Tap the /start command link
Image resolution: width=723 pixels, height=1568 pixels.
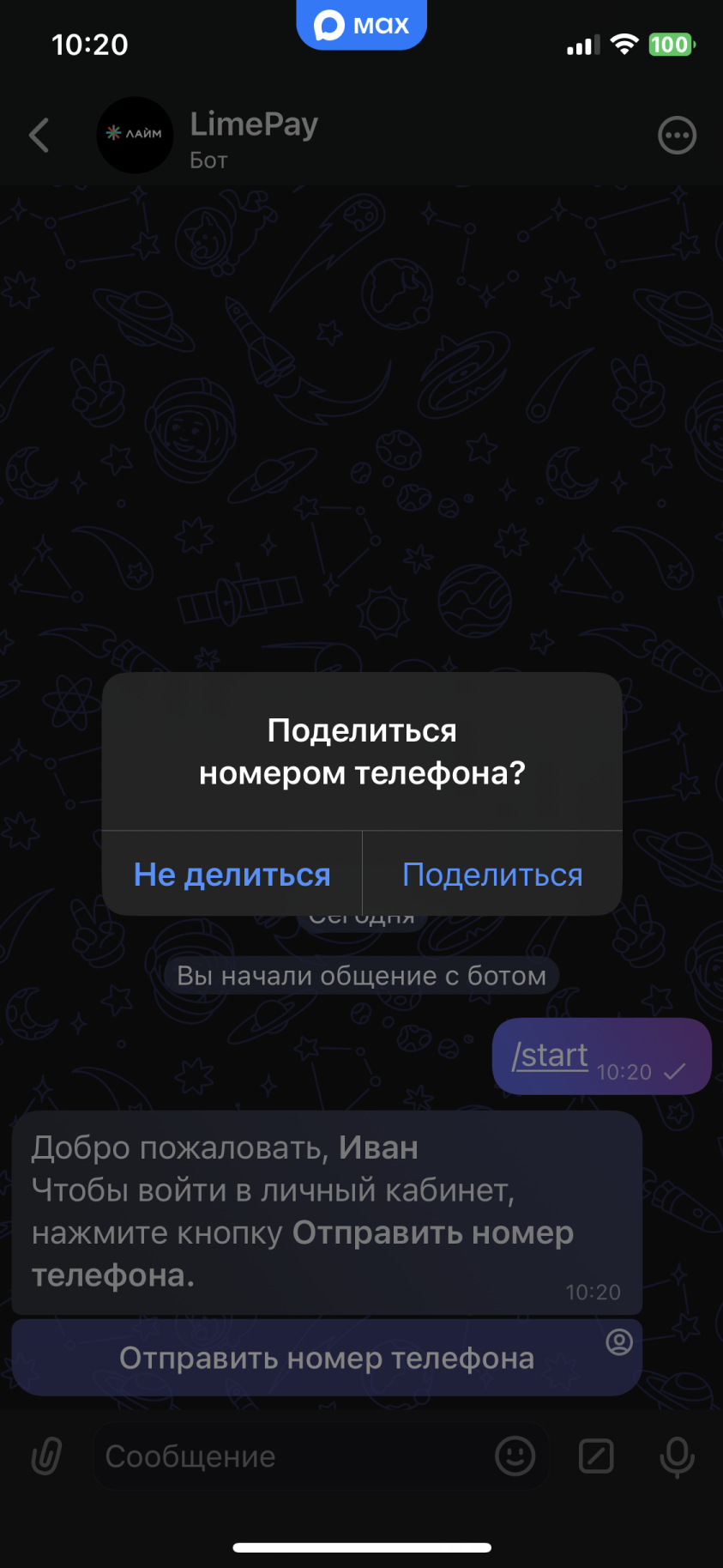550,1055
